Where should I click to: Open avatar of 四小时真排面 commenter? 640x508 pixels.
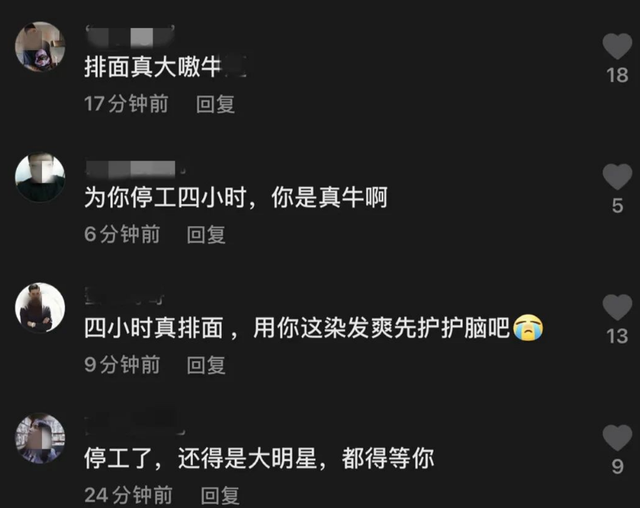pyautogui.click(x=40, y=308)
